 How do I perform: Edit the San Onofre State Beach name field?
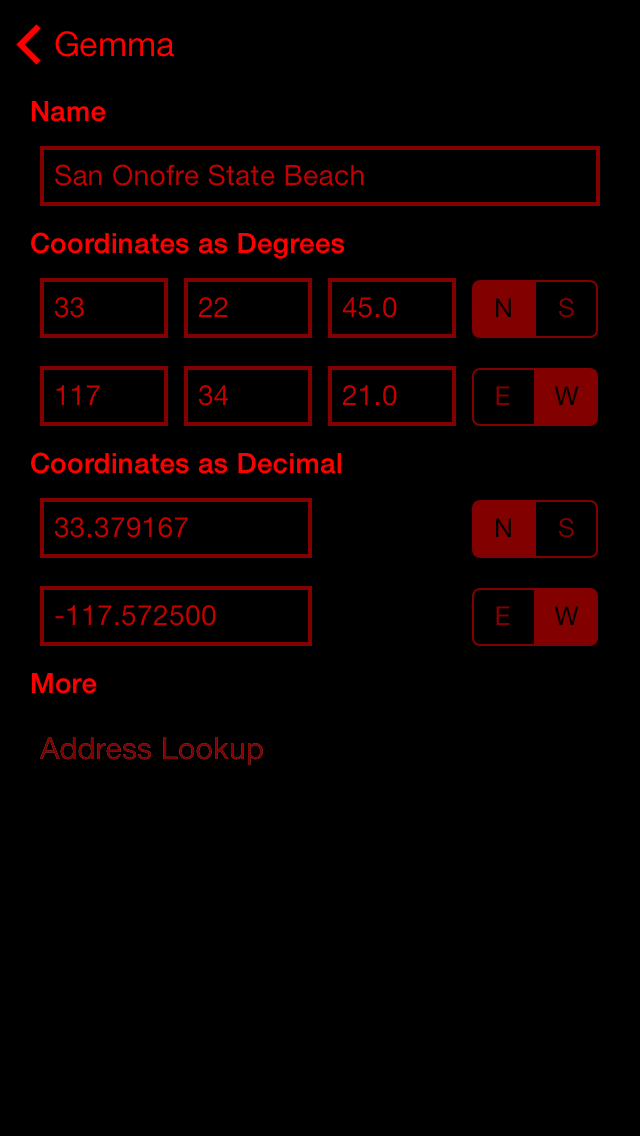click(x=320, y=176)
